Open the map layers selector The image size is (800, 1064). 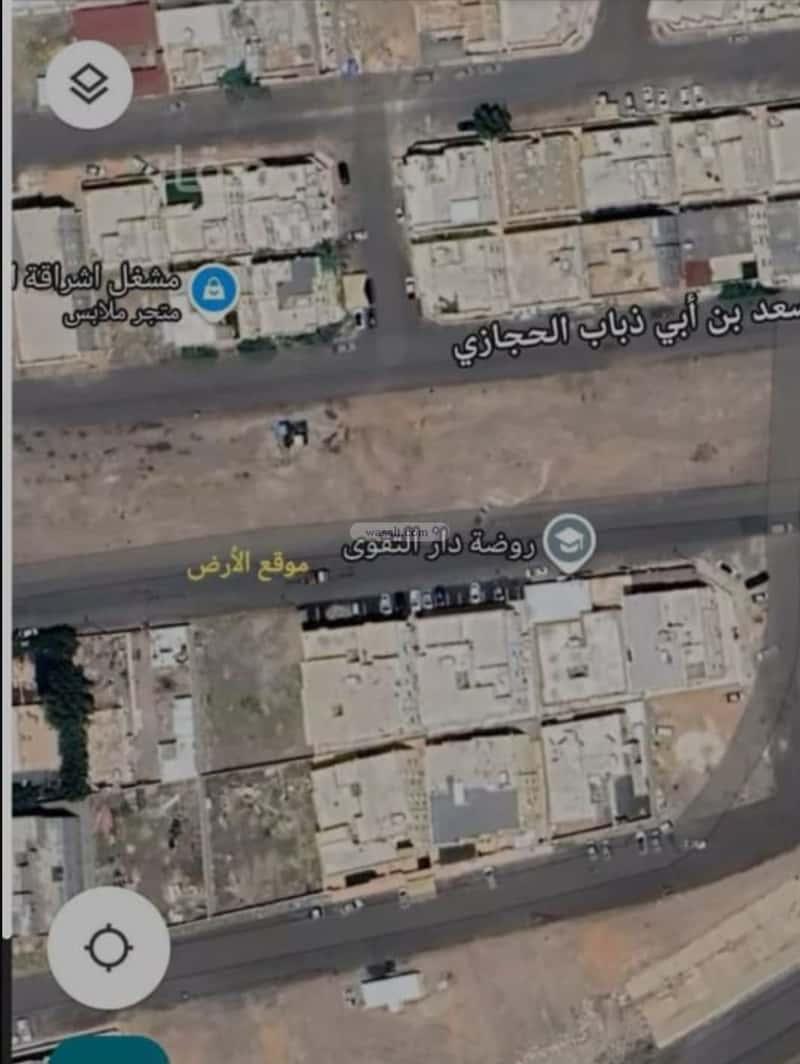89,84
